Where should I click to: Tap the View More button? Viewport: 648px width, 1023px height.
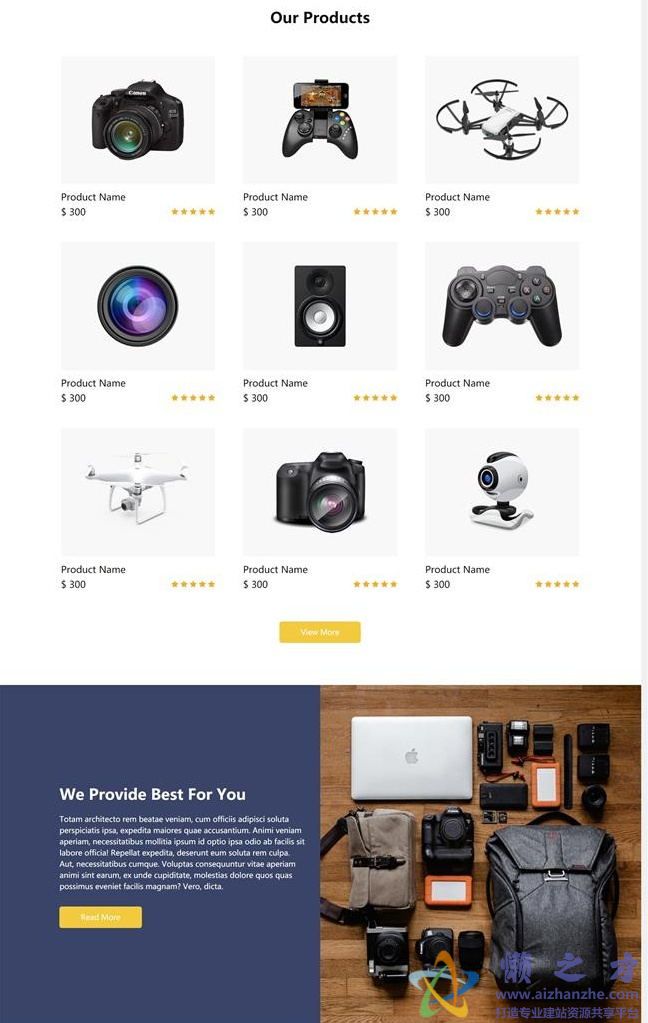(320, 632)
